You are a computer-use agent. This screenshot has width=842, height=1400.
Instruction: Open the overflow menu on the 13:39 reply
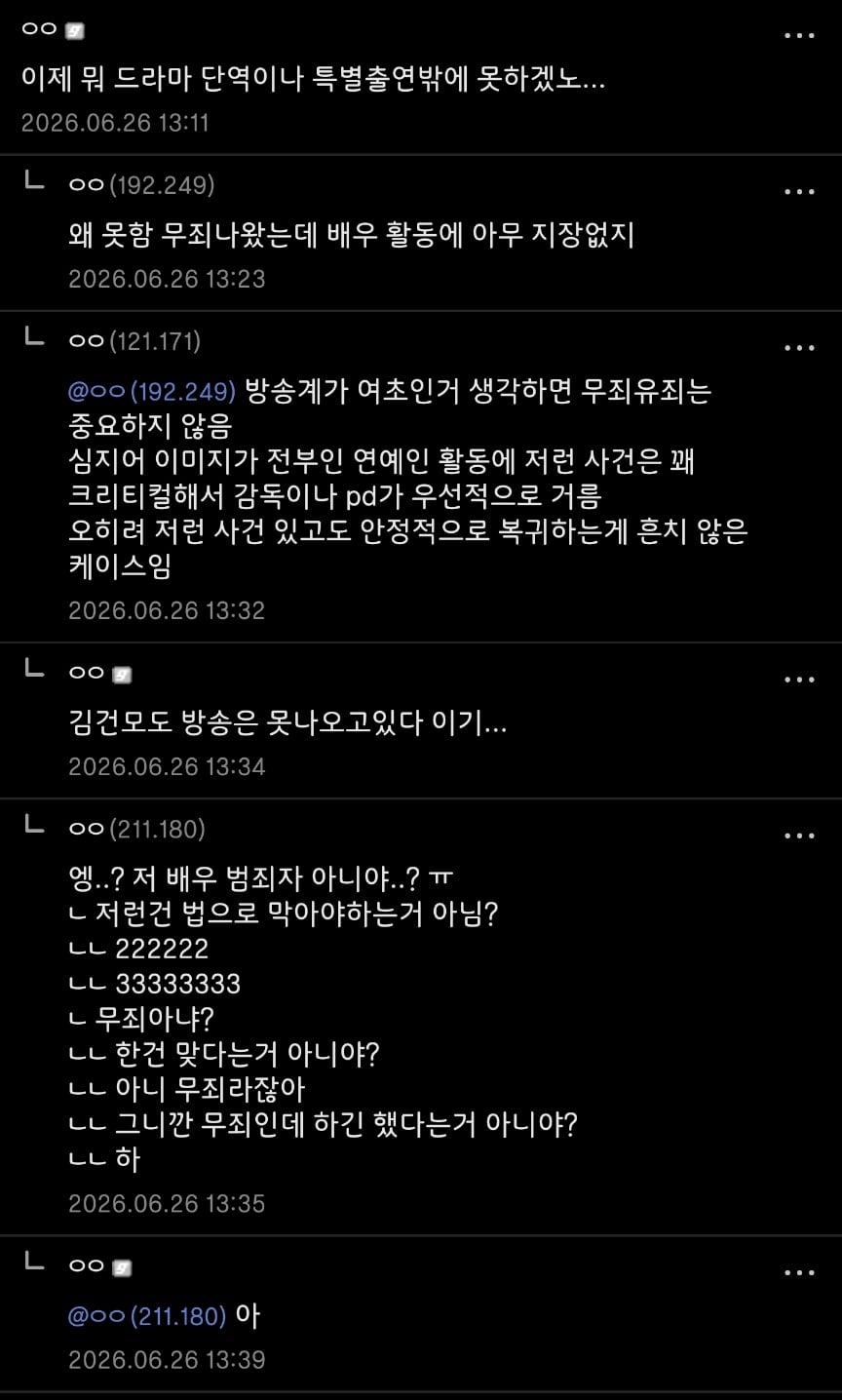tap(799, 1273)
